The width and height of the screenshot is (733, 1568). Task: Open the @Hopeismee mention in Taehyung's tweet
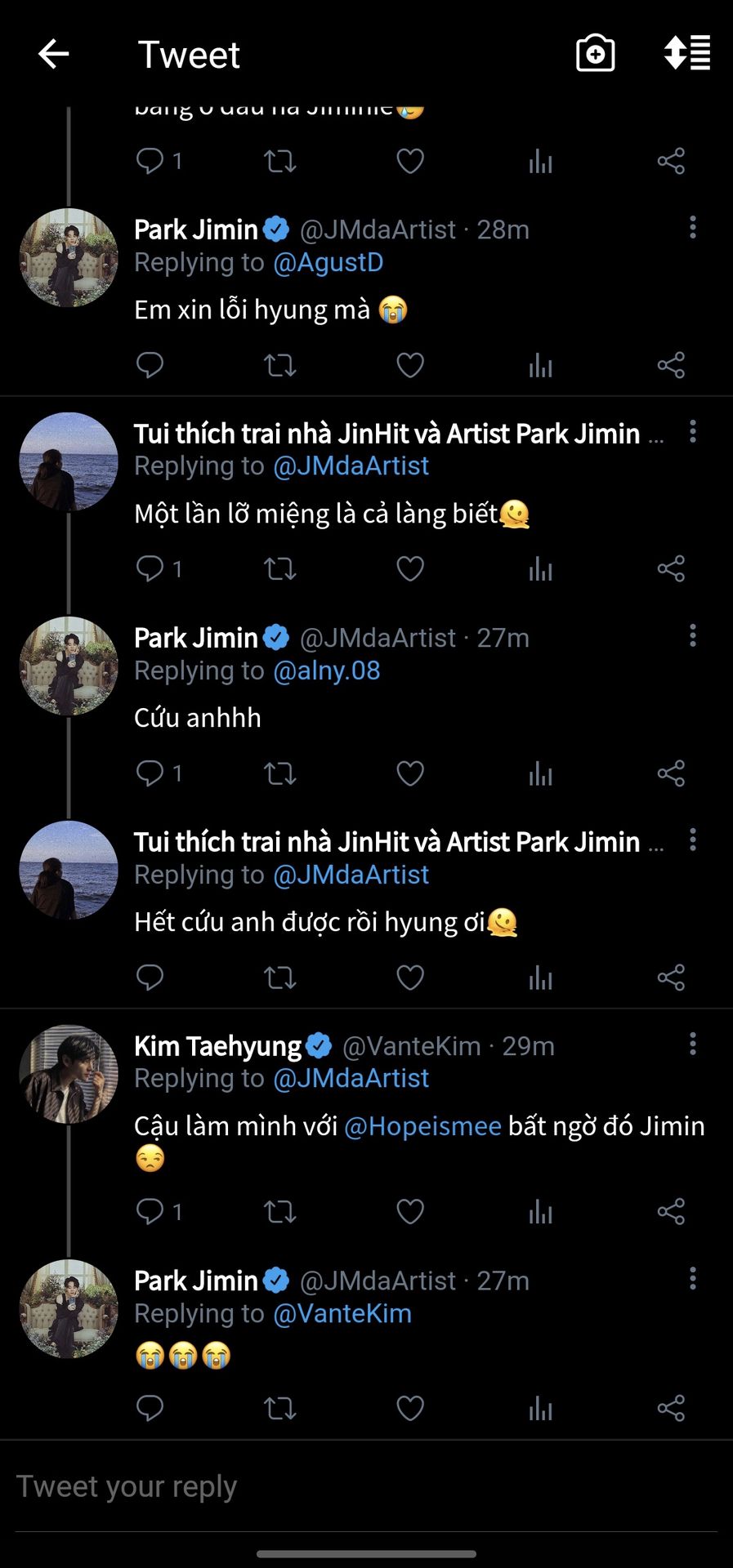(422, 1126)
